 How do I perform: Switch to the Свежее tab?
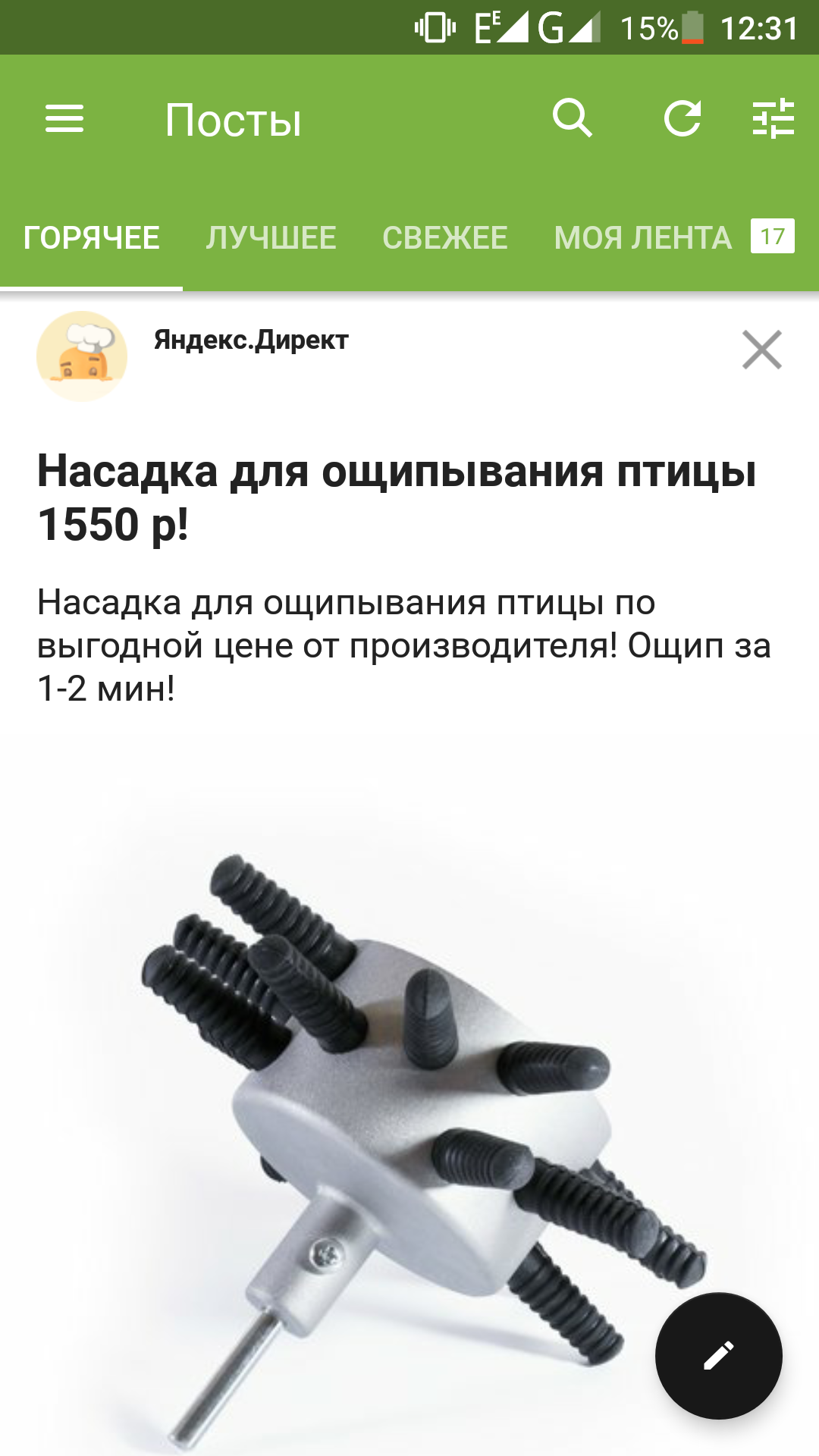pos(445,238)
